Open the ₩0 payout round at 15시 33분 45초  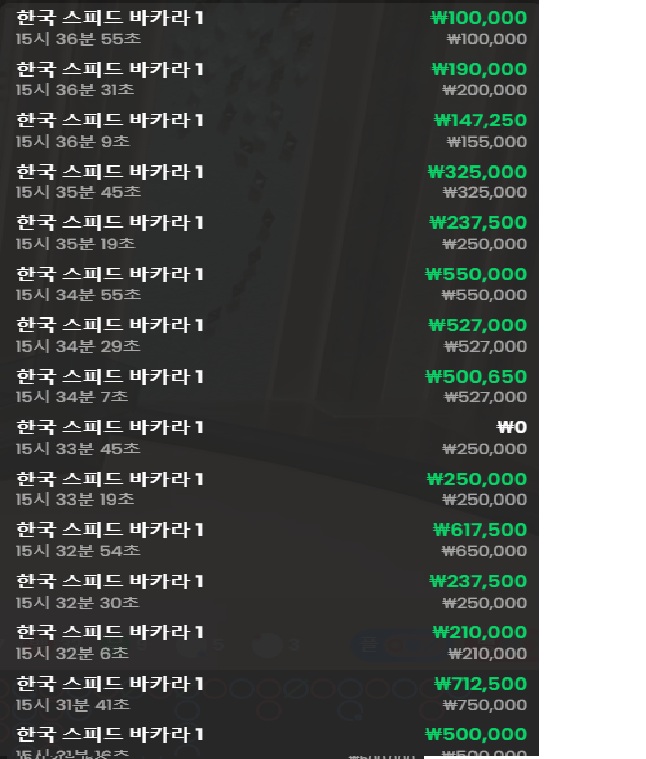point(270,437)
